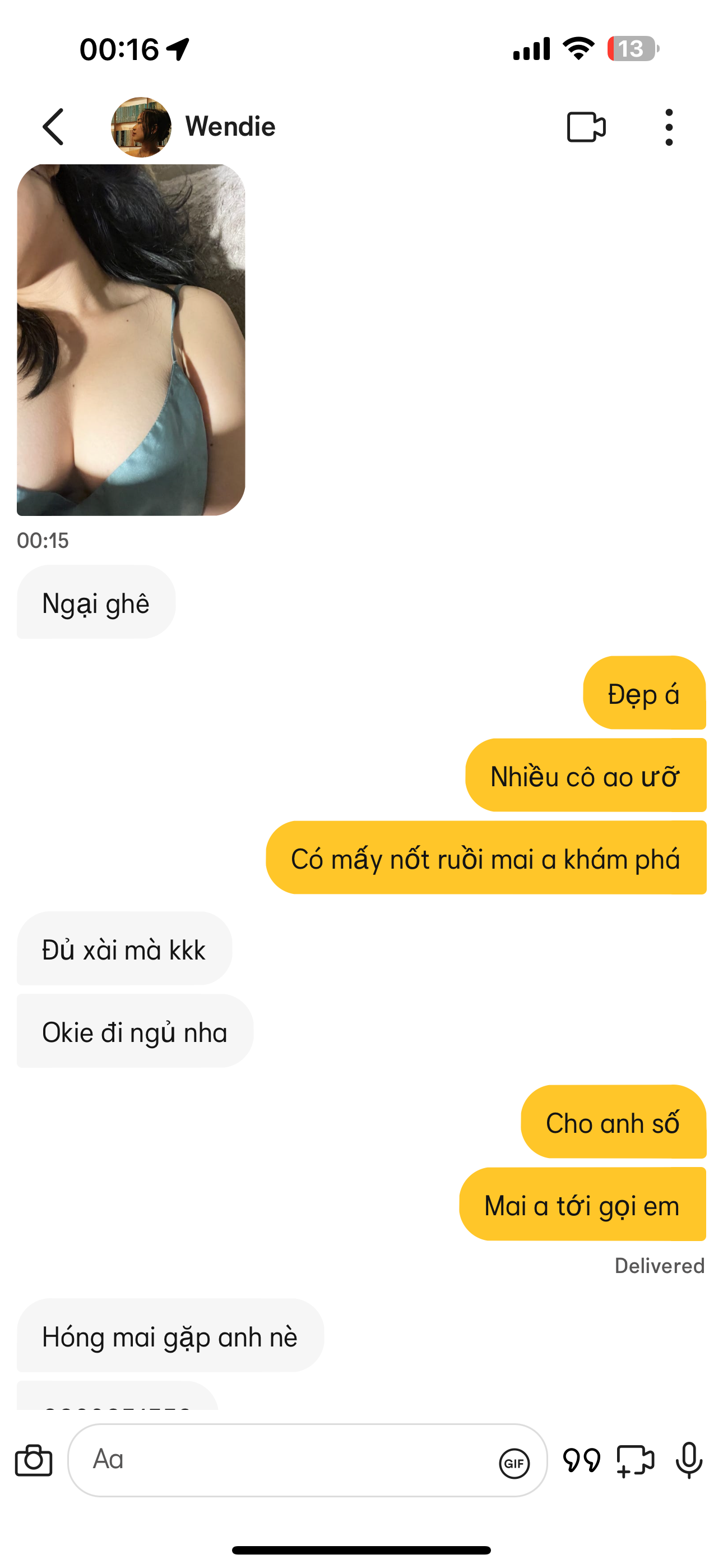The width and height of the screenshot is (723, 1568).
Task: Go back to the conversations list
Action: [54, 127]
